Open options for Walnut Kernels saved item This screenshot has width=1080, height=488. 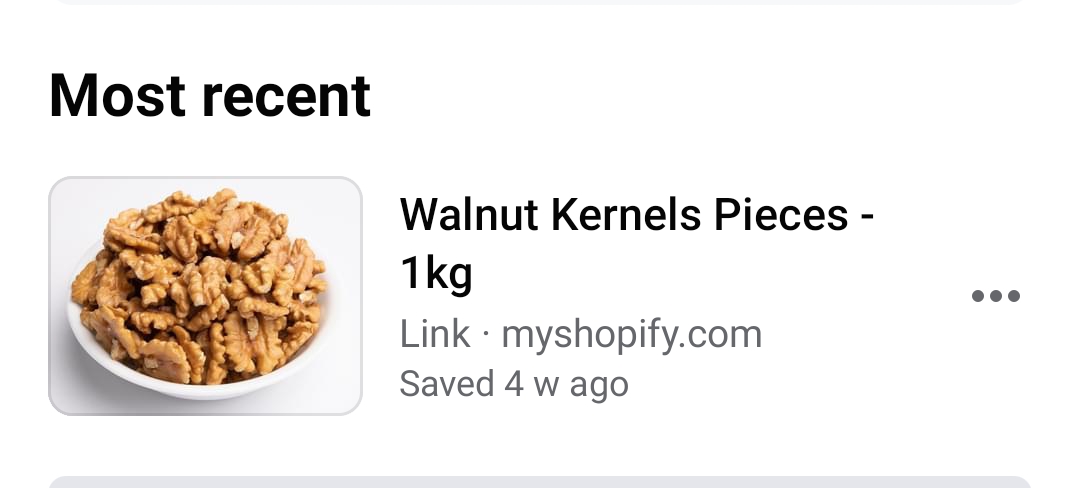coord(995,296)
